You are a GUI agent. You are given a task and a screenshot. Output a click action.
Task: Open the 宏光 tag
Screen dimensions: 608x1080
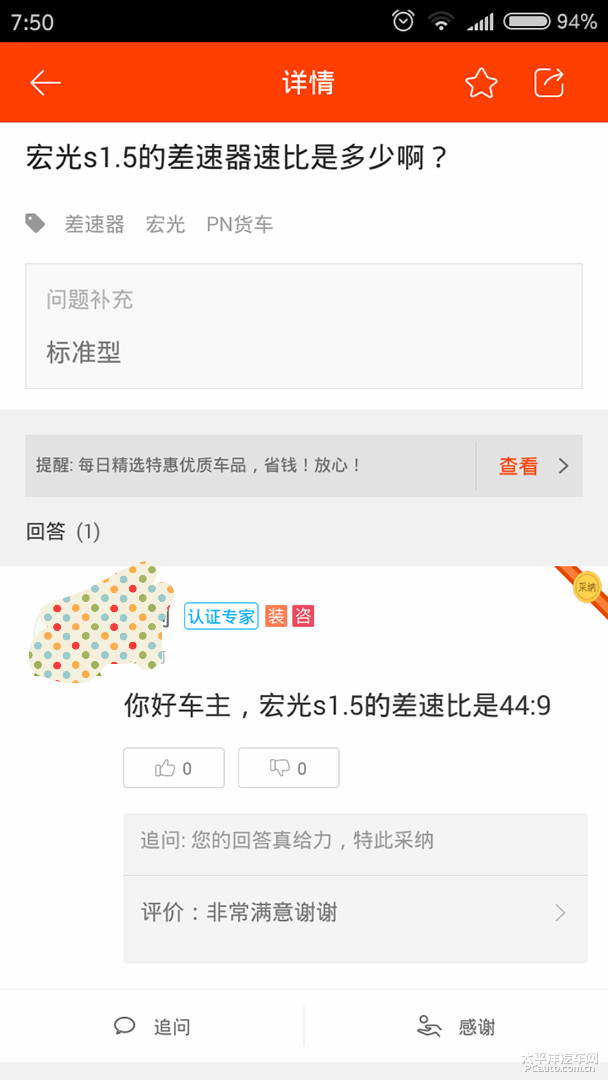[x=165, y=224]
